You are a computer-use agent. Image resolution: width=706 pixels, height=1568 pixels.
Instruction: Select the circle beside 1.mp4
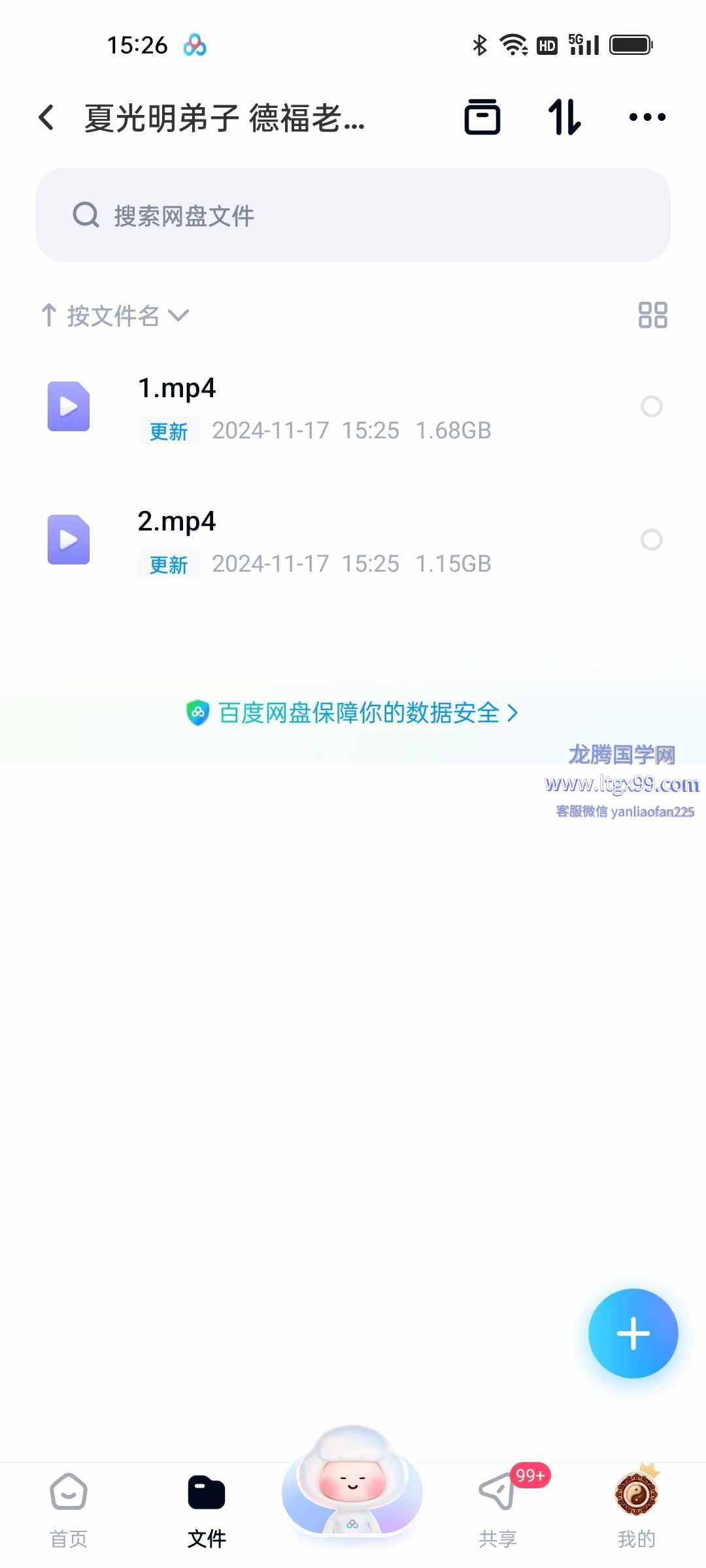click(651, 406)
